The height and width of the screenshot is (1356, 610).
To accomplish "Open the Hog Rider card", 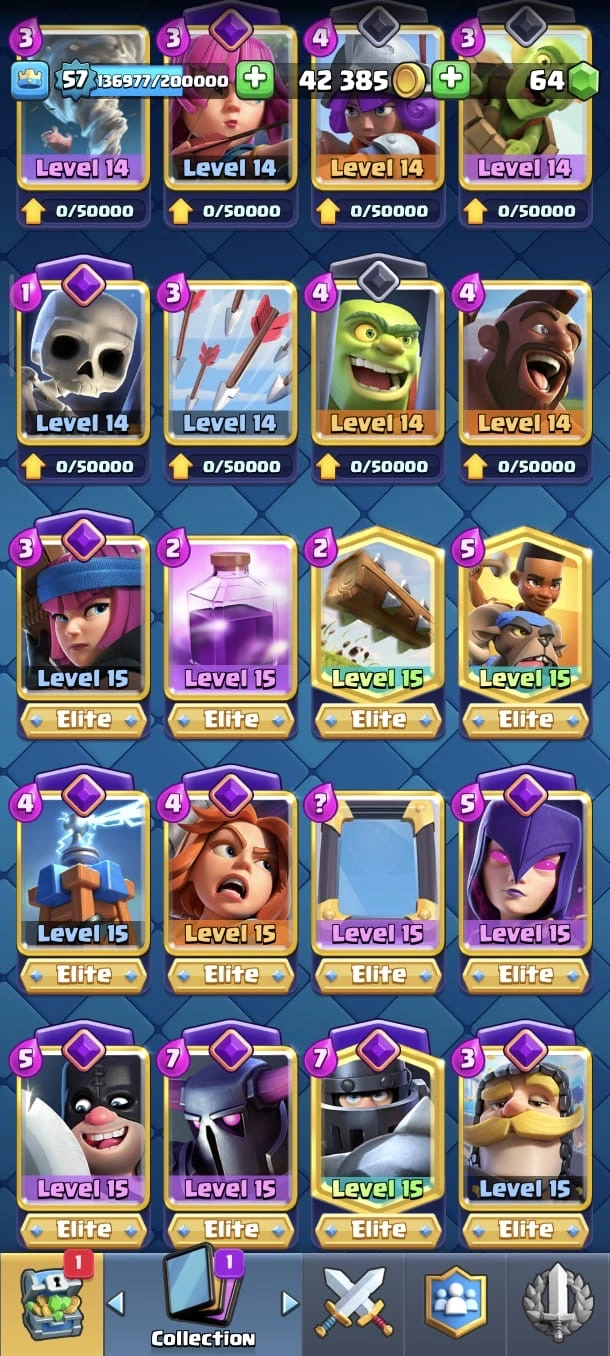I will click(x=525, y=365).
